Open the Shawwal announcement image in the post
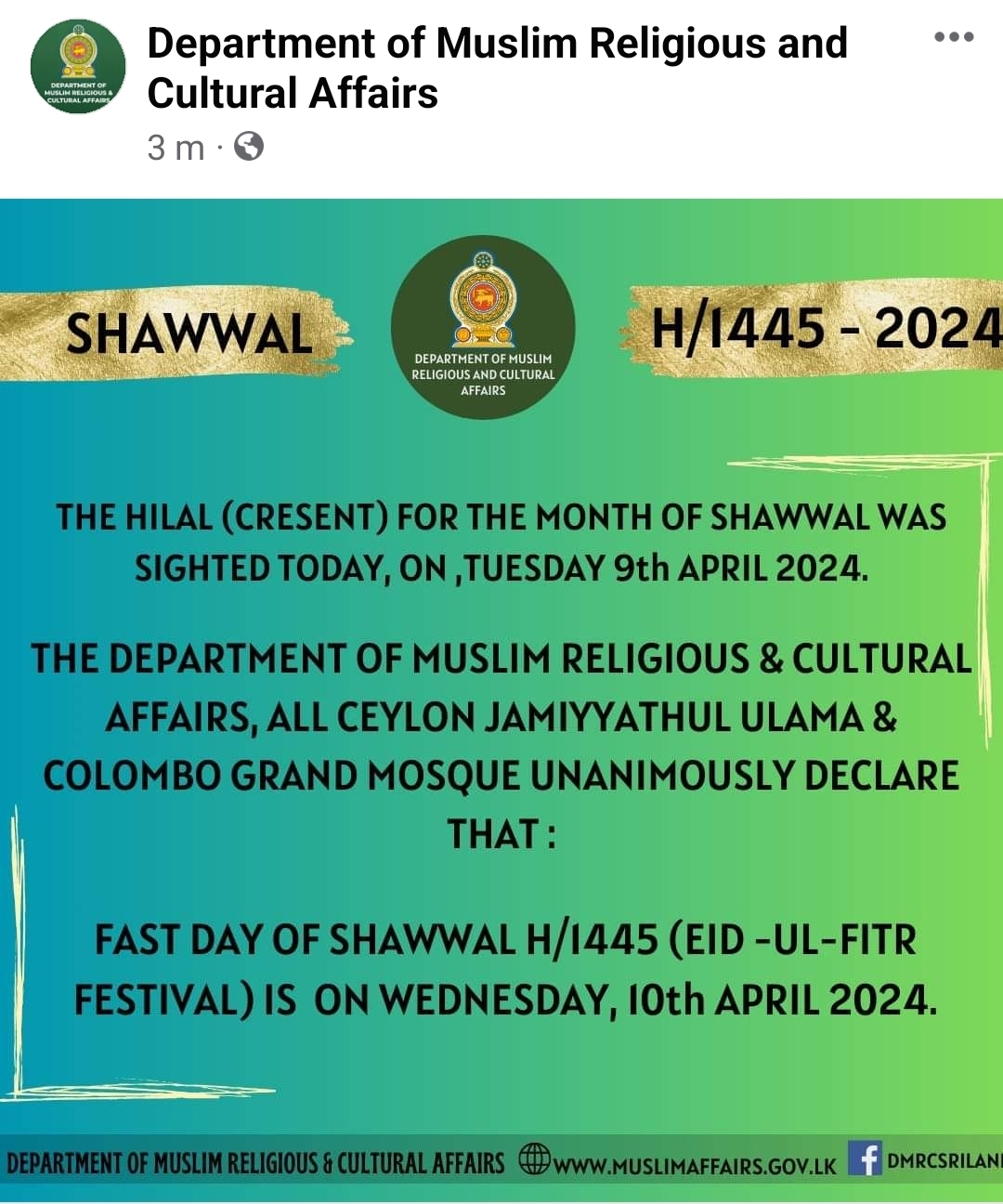Image resolution: width=1003 pixels, height=1204 pixels. coord(501,697)
